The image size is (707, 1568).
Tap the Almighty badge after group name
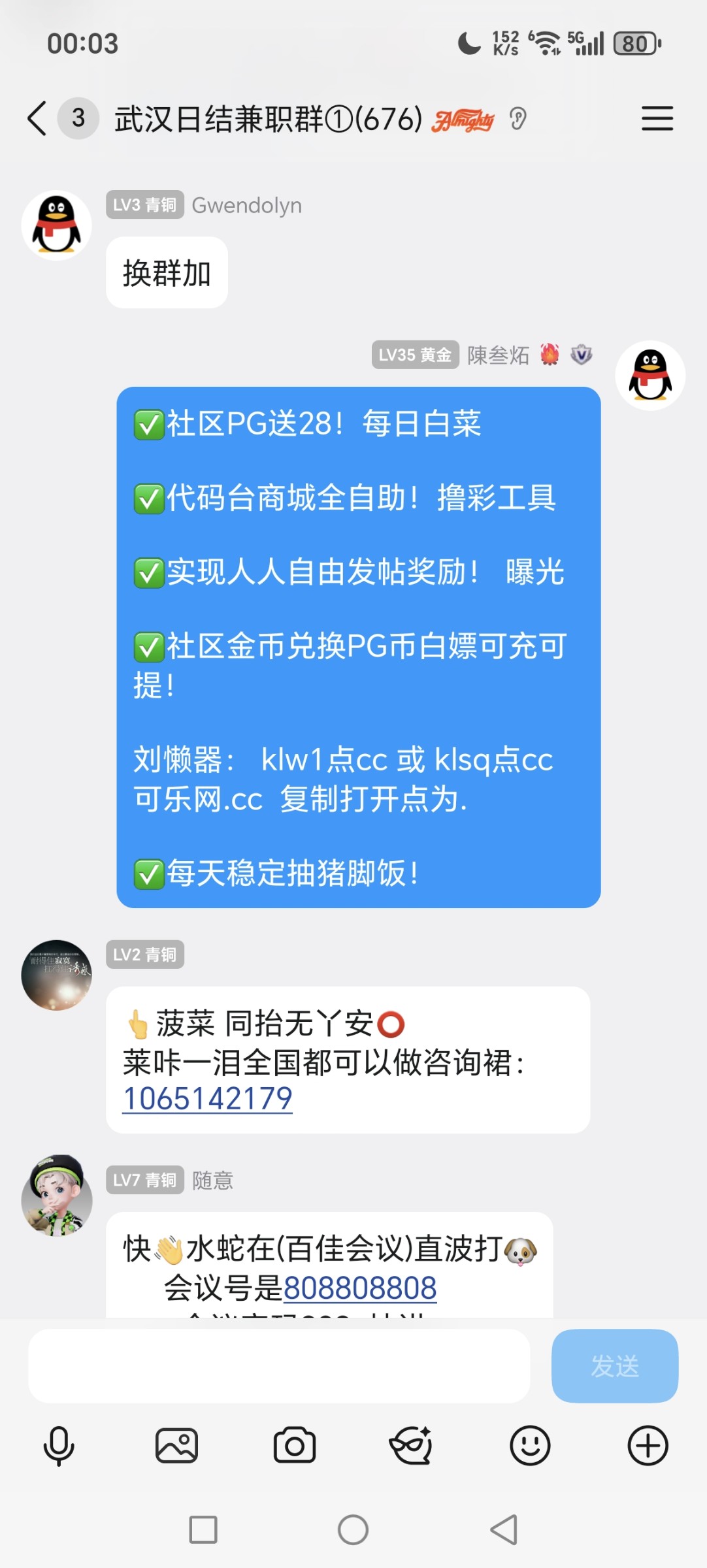(462, 119)
